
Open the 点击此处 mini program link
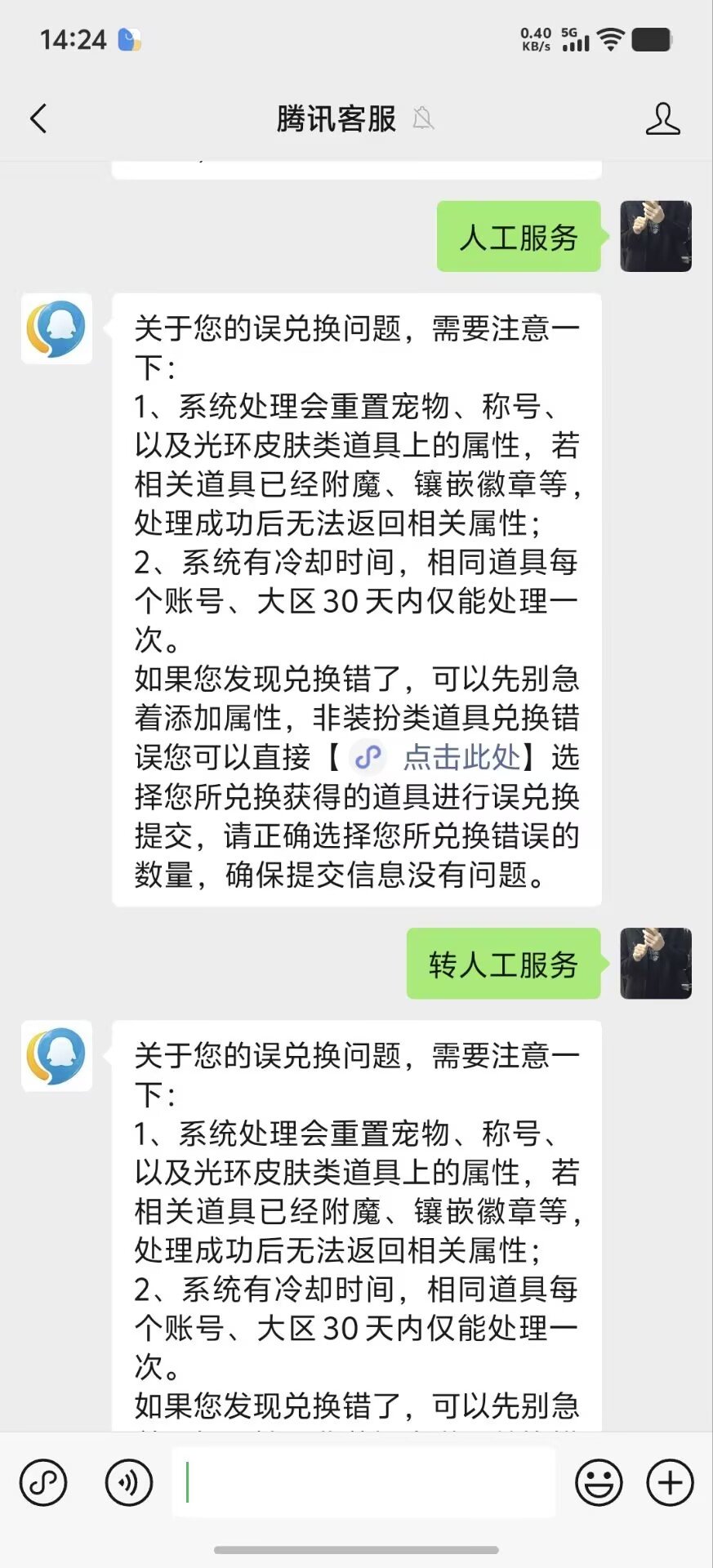(460, 757)
